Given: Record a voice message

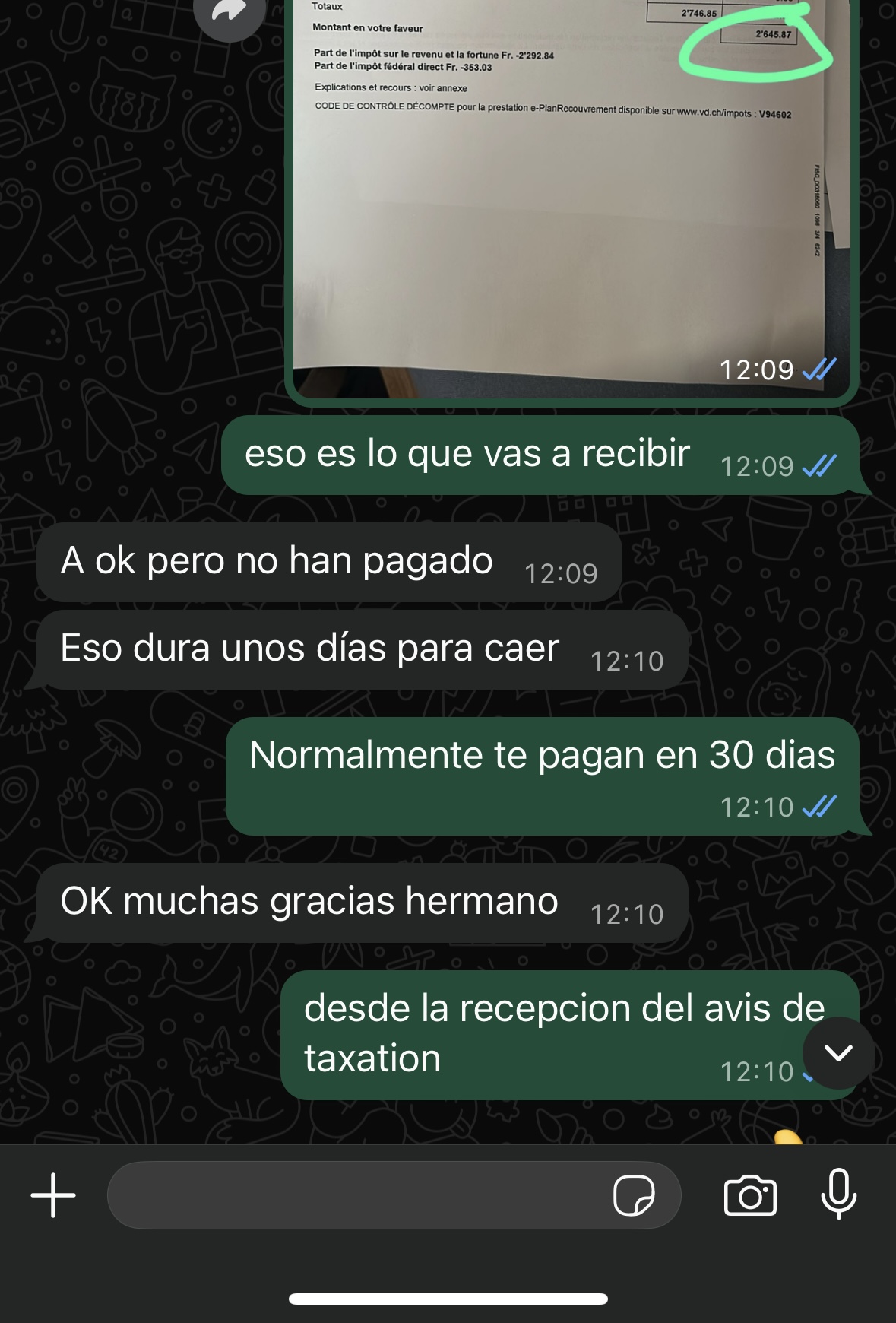Looking at the screenshot, I should pyautogui.click(x=839, y=1195).
